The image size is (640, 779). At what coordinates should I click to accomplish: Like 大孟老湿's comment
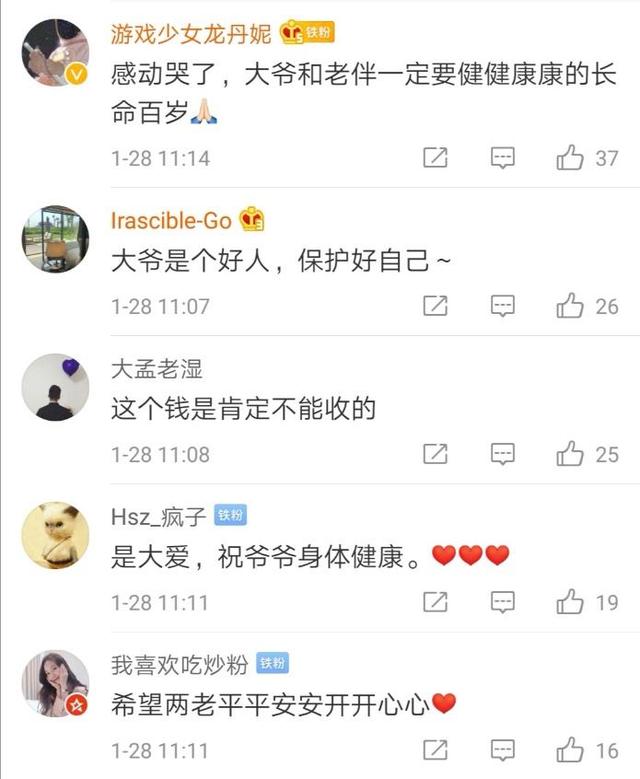click(x=571, y=454)
